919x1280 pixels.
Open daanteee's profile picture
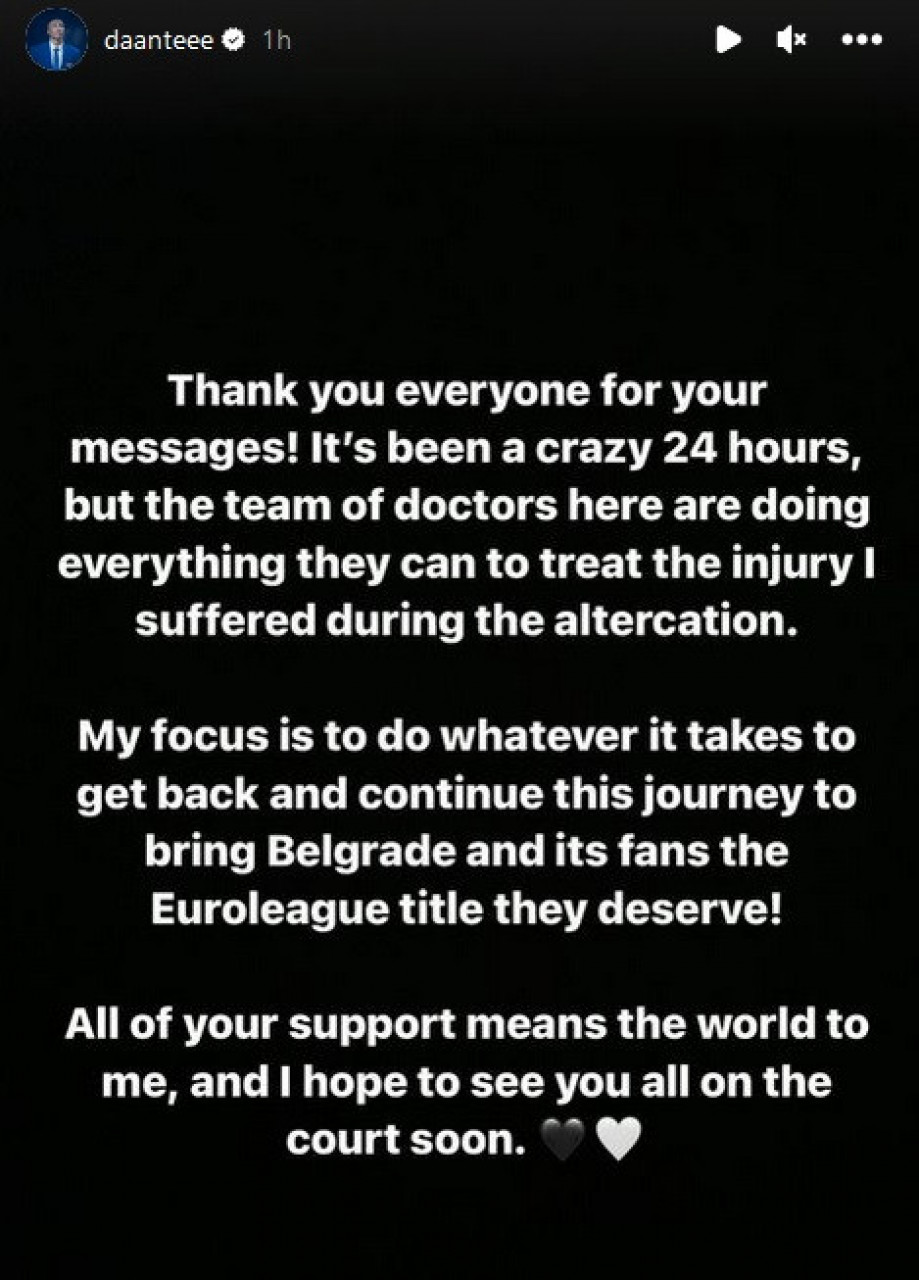[56, 41]
